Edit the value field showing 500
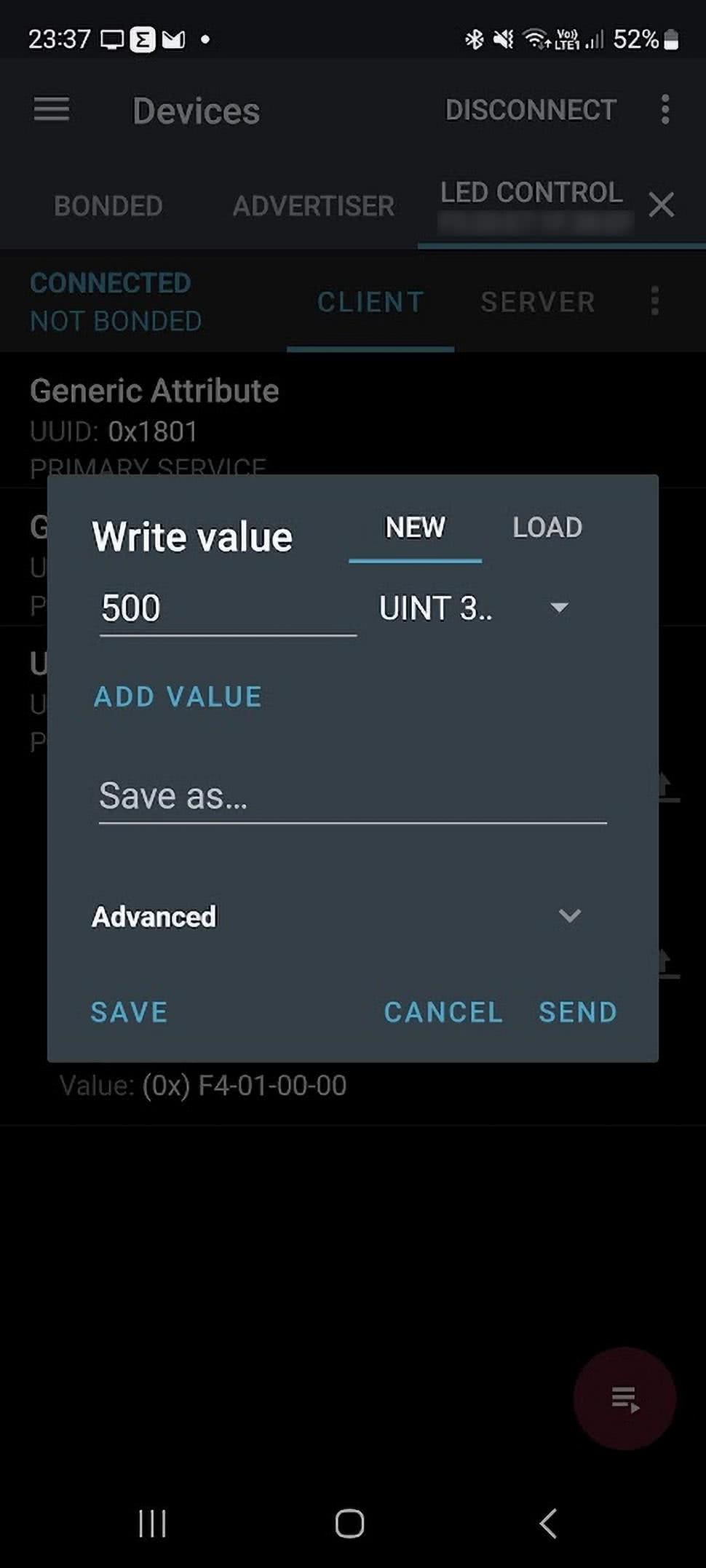This screenshot has width=706, height=1568. pyautogui.click(x=227, y=608)
